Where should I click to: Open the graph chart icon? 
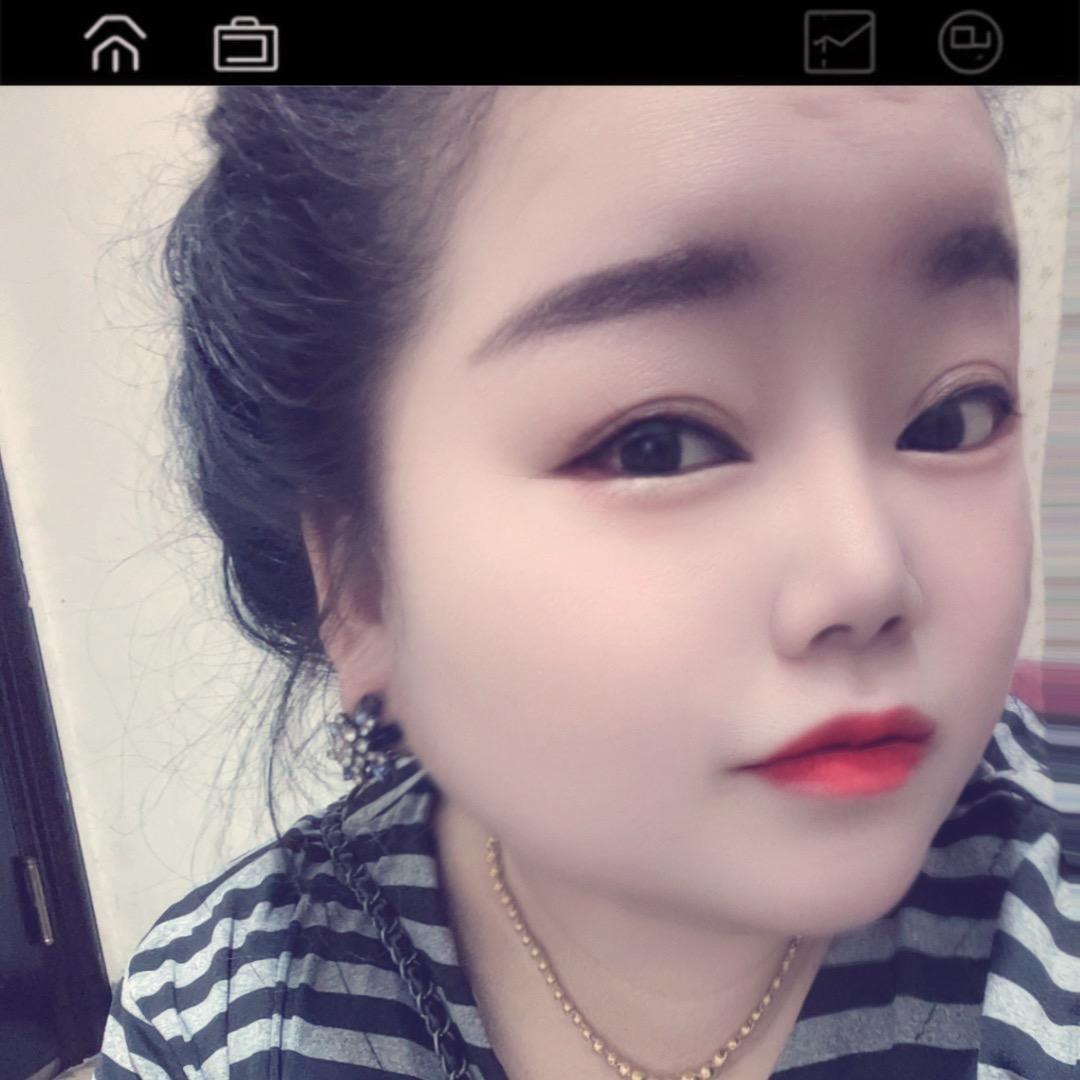tap(840, 43)
